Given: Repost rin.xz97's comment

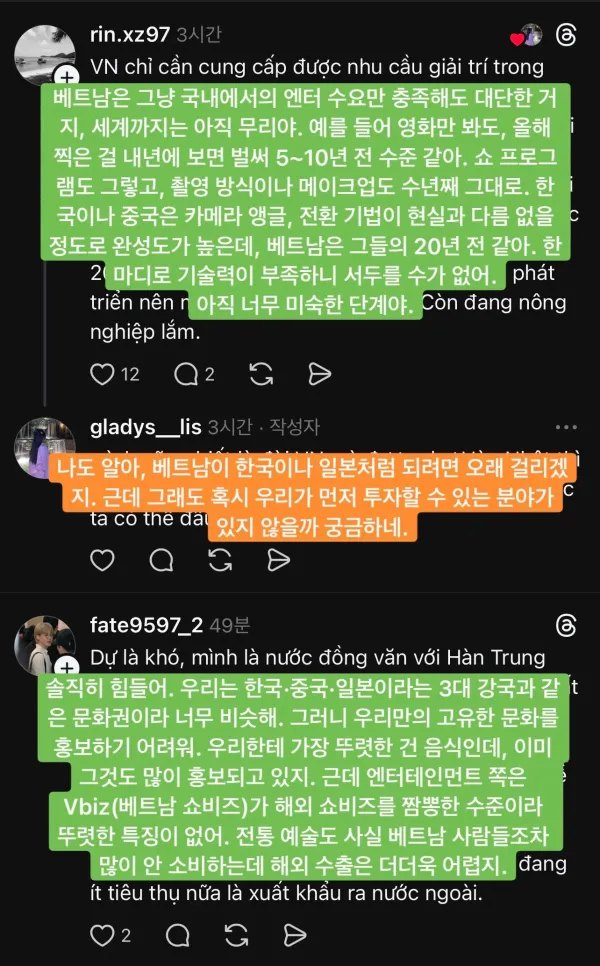Looking at the screenshot, I should point(260,374).
